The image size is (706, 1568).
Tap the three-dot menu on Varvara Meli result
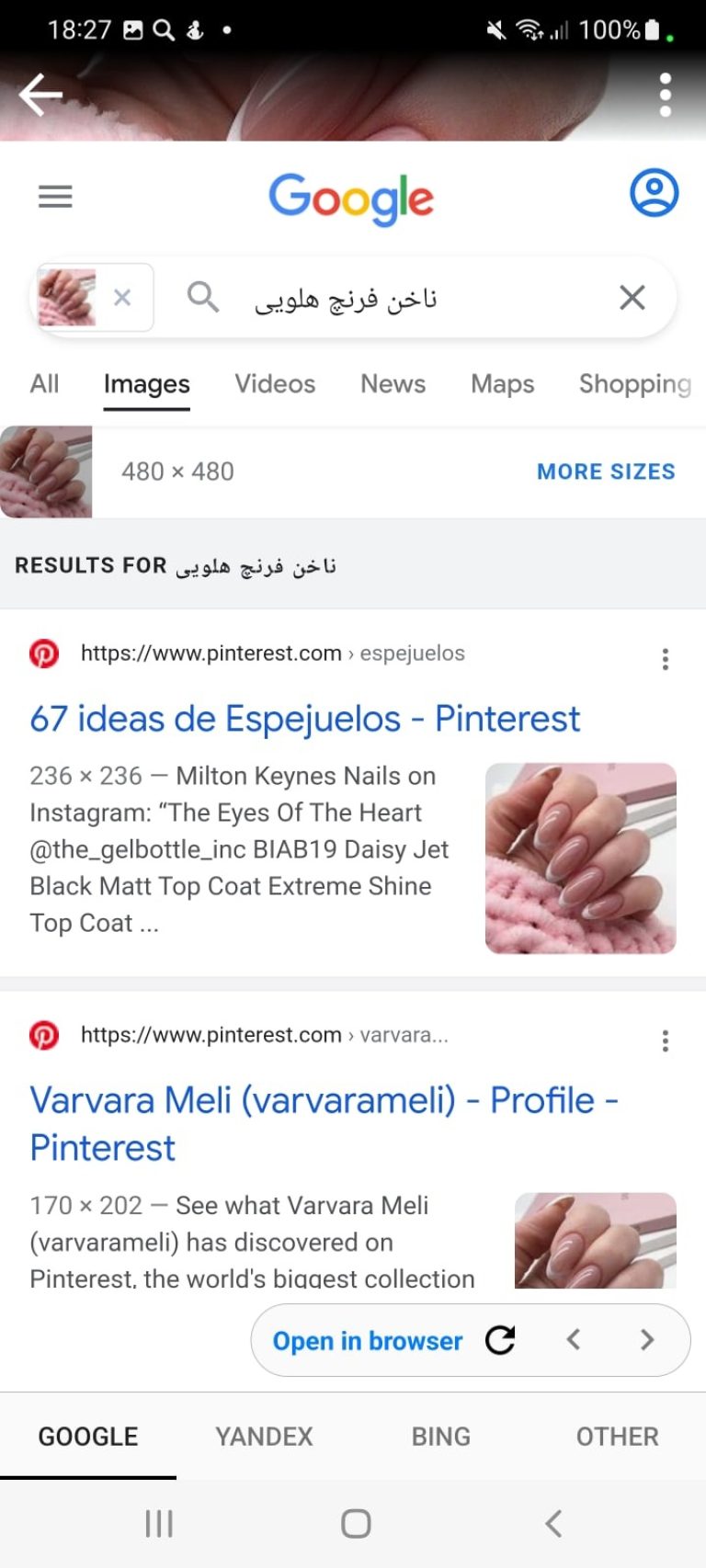(665, 1040)
